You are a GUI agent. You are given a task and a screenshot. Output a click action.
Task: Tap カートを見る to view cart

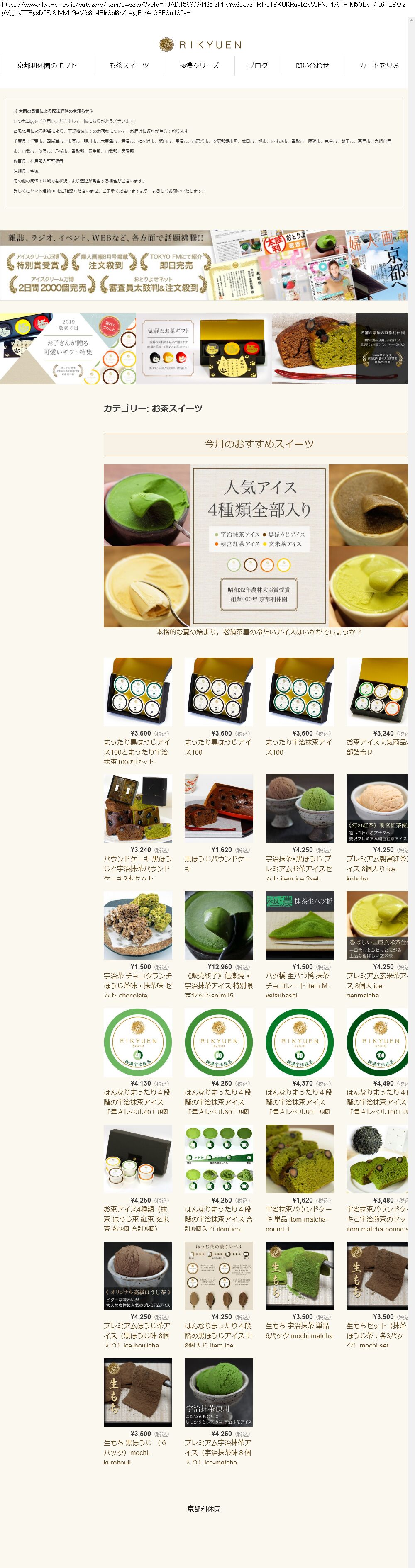[378, 65]
